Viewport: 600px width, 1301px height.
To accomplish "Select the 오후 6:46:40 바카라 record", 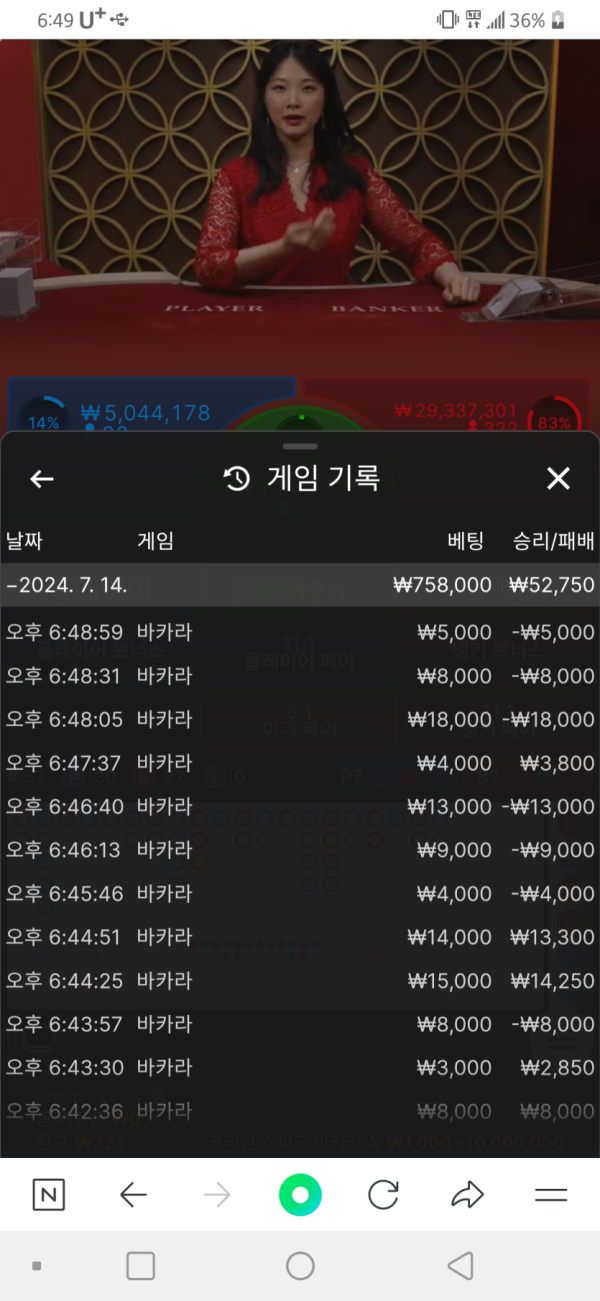I will pyautogui.click(x=300, y=806).
